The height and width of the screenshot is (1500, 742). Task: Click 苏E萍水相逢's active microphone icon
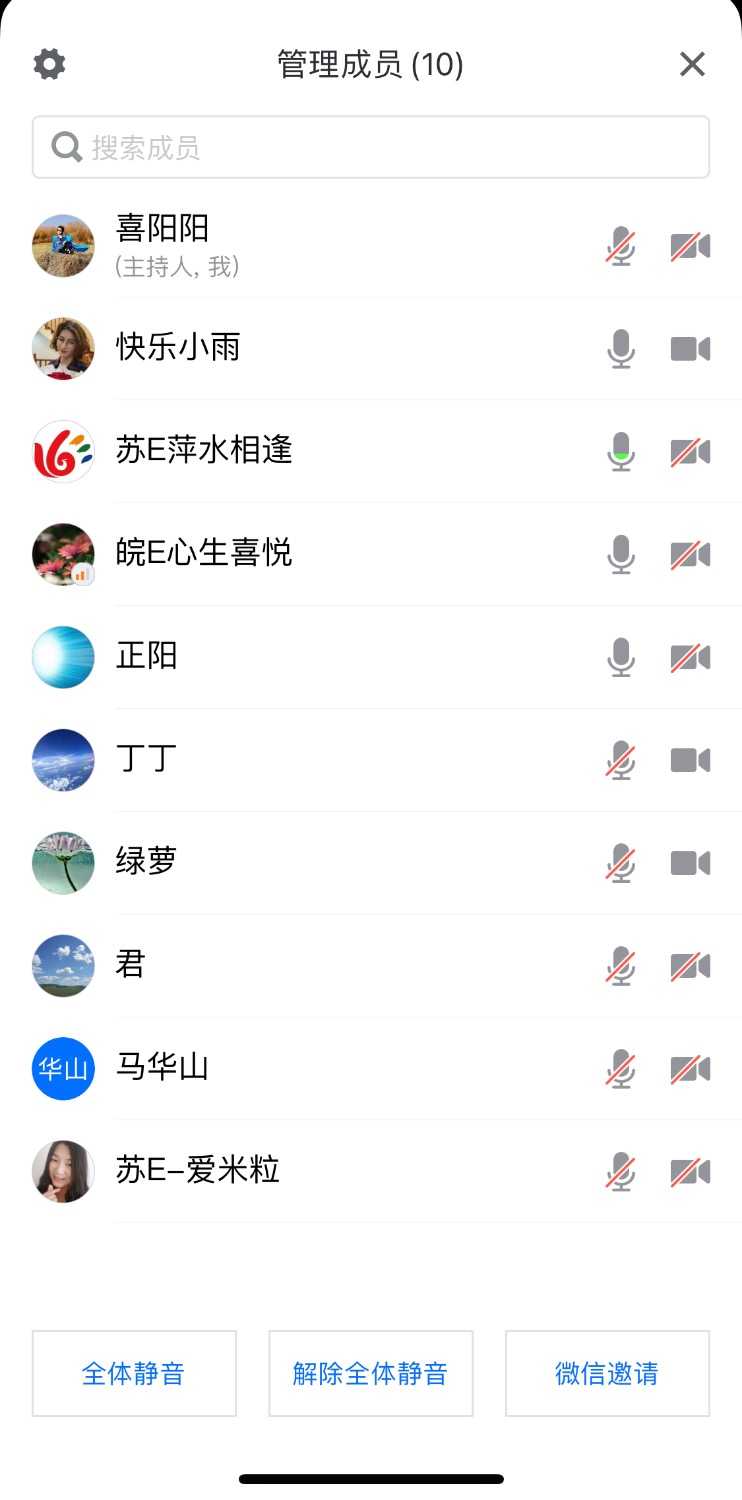coord(620,451)
